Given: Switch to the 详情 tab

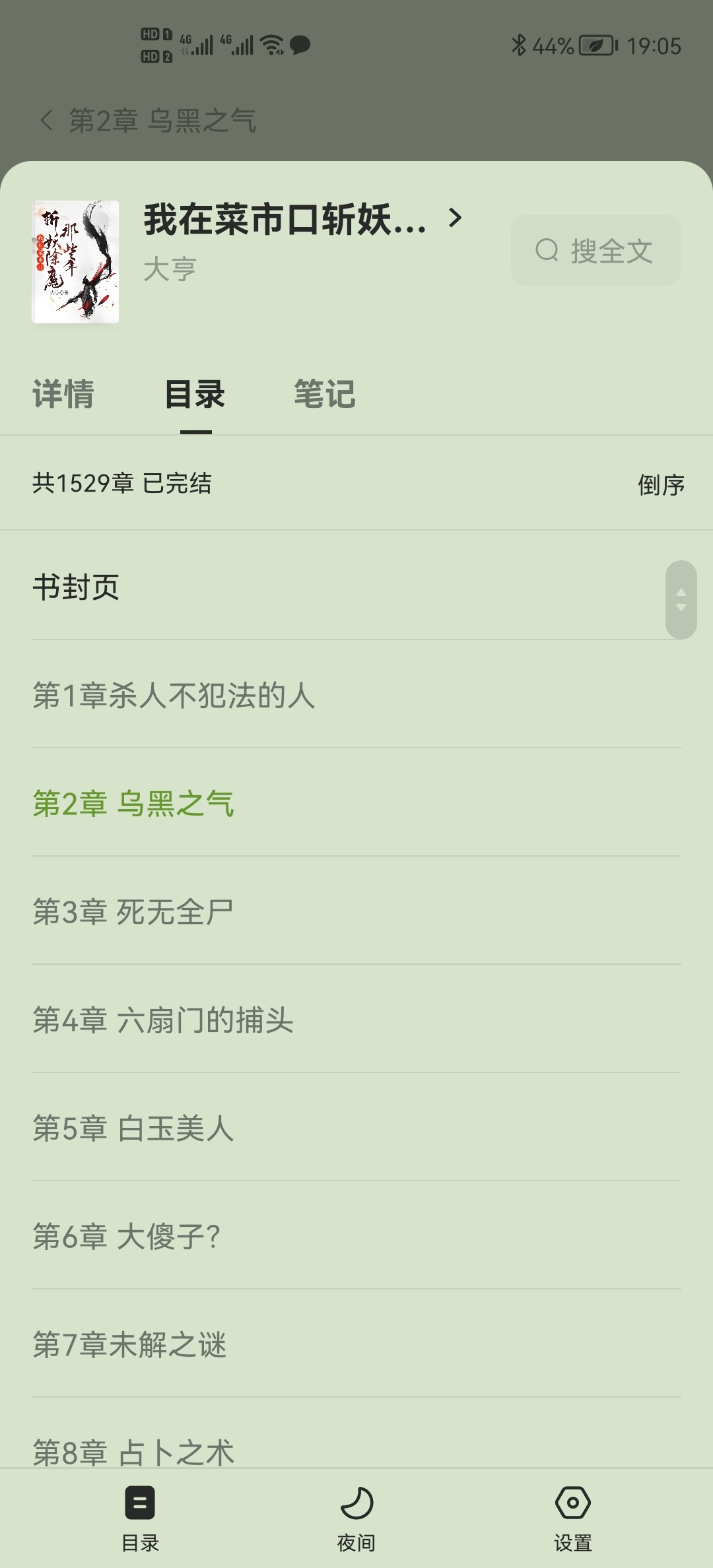Looking at the screenshot, I should point(63,394).
